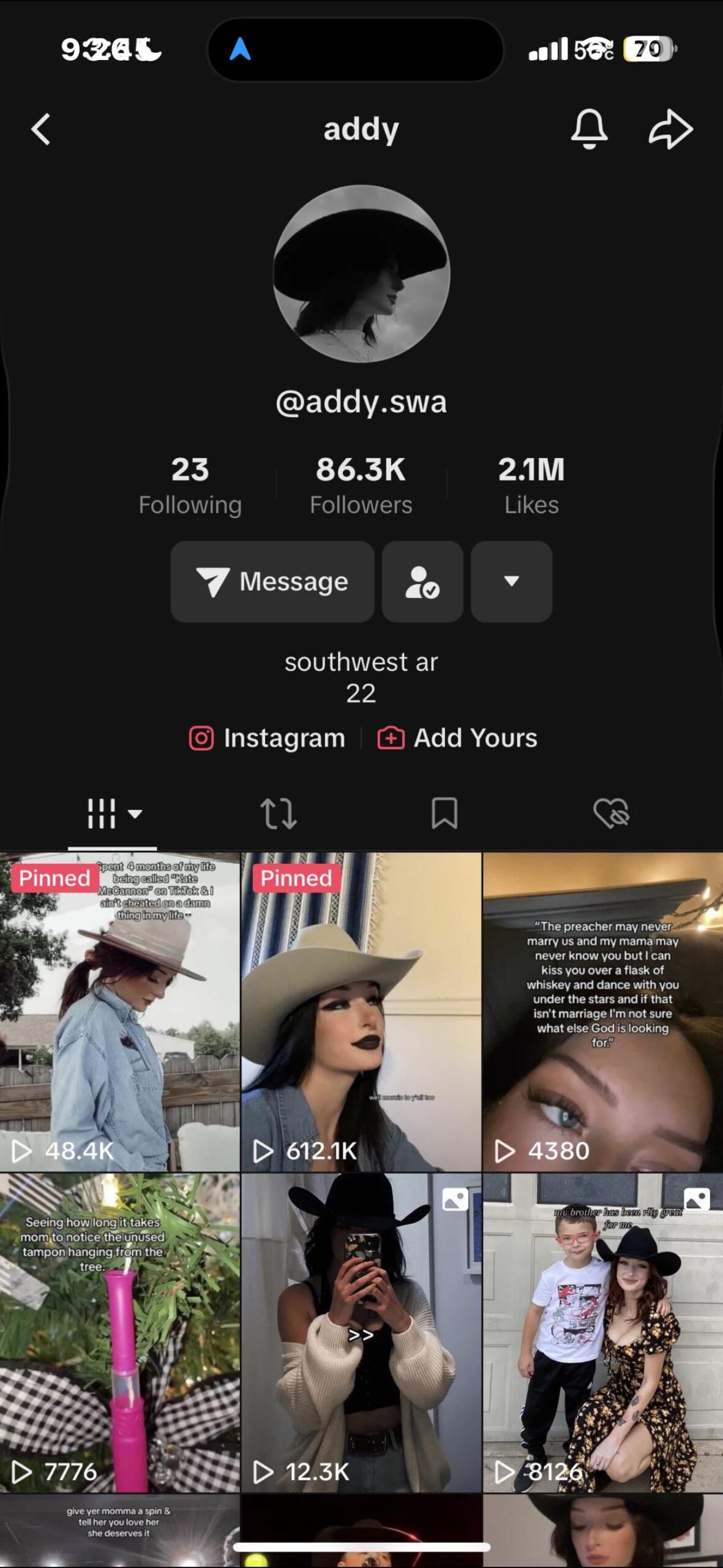Tap the following status person icon
The image size is (723, 1568).
click(x=422, y=581)
